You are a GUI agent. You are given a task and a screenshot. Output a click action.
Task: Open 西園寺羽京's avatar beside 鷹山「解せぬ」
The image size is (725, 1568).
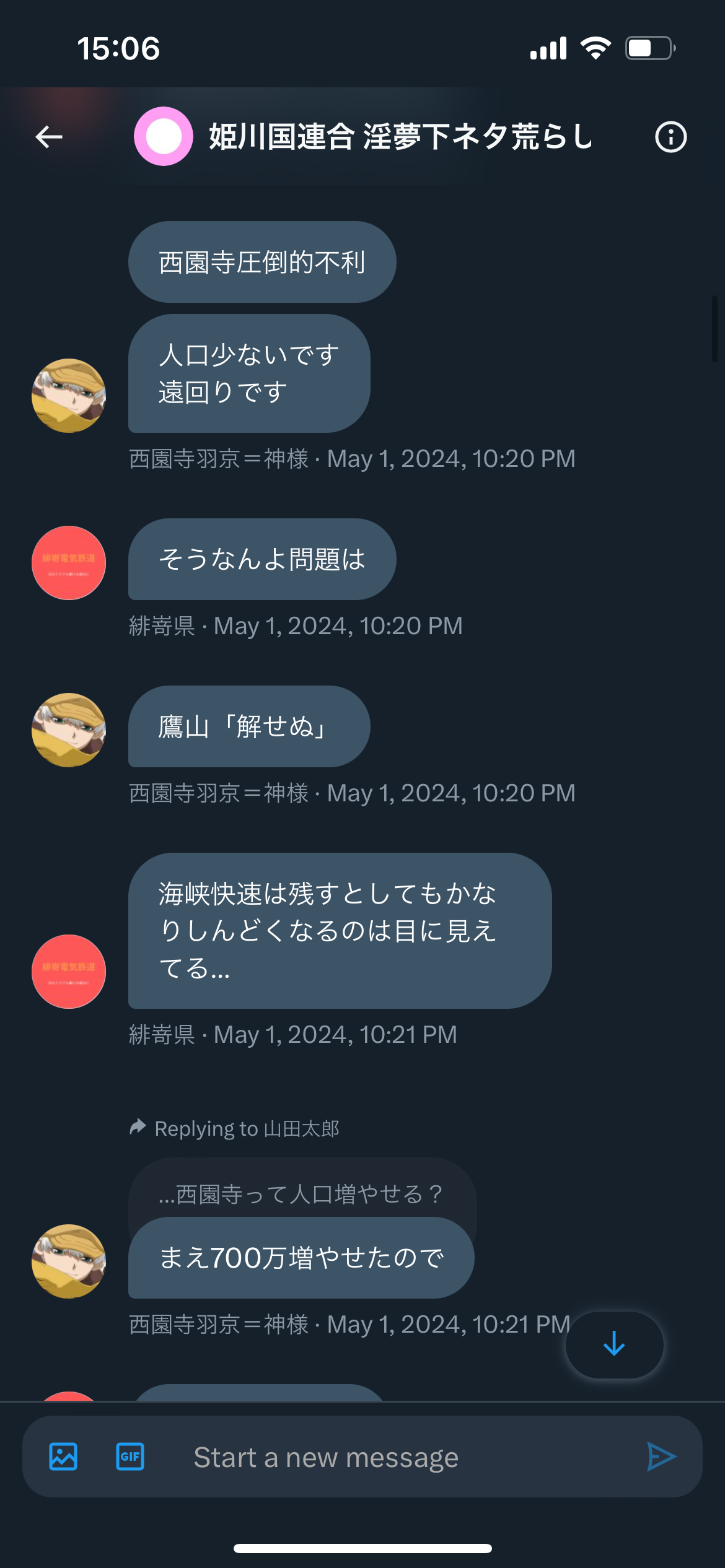pyautogui.click(x=69, y=730)
